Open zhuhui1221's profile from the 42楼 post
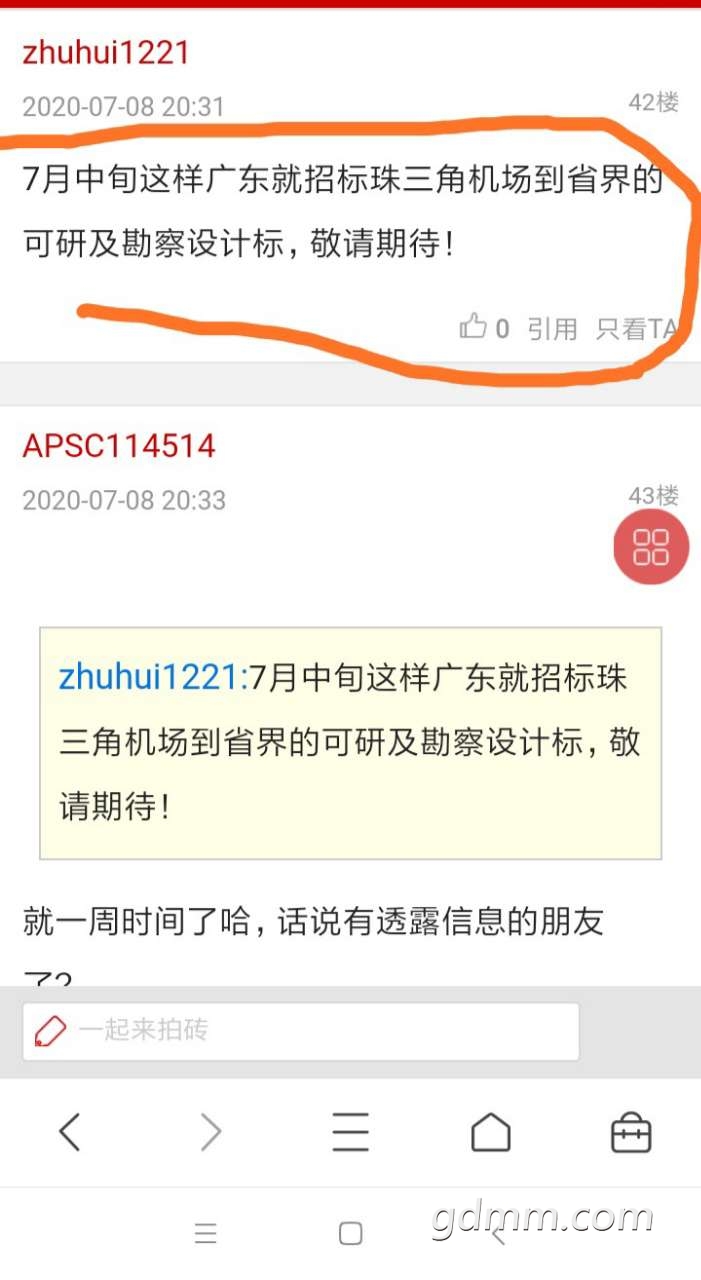Viewport: 701px width, 1280px height. pos(106,53)
